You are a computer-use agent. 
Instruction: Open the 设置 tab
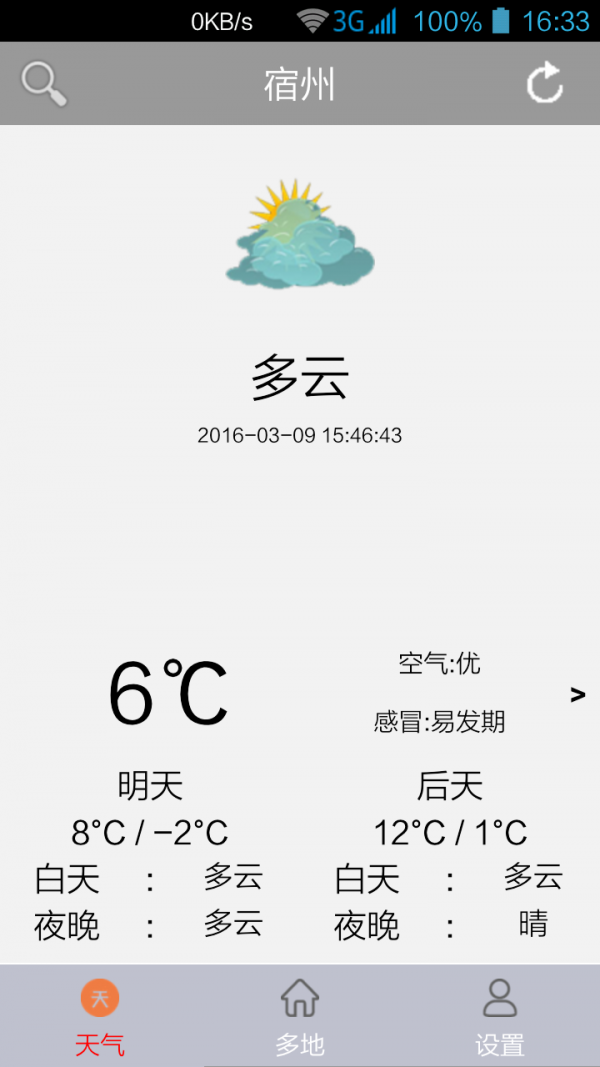point(500,1016)
